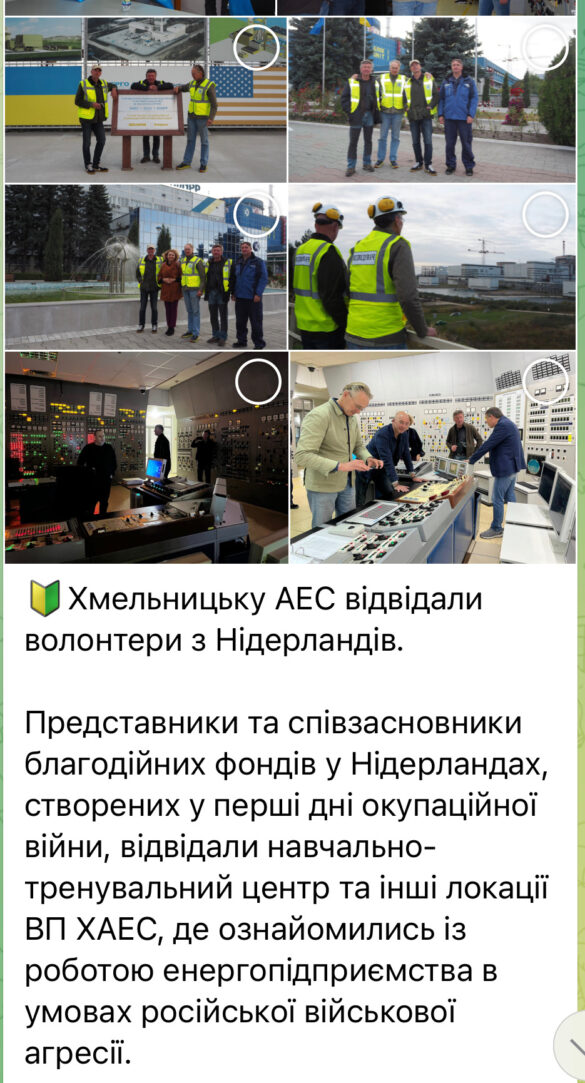Viewport: 585px width, 1083px height.
Task: Select the bright control room photo
Action: (546, 381)
